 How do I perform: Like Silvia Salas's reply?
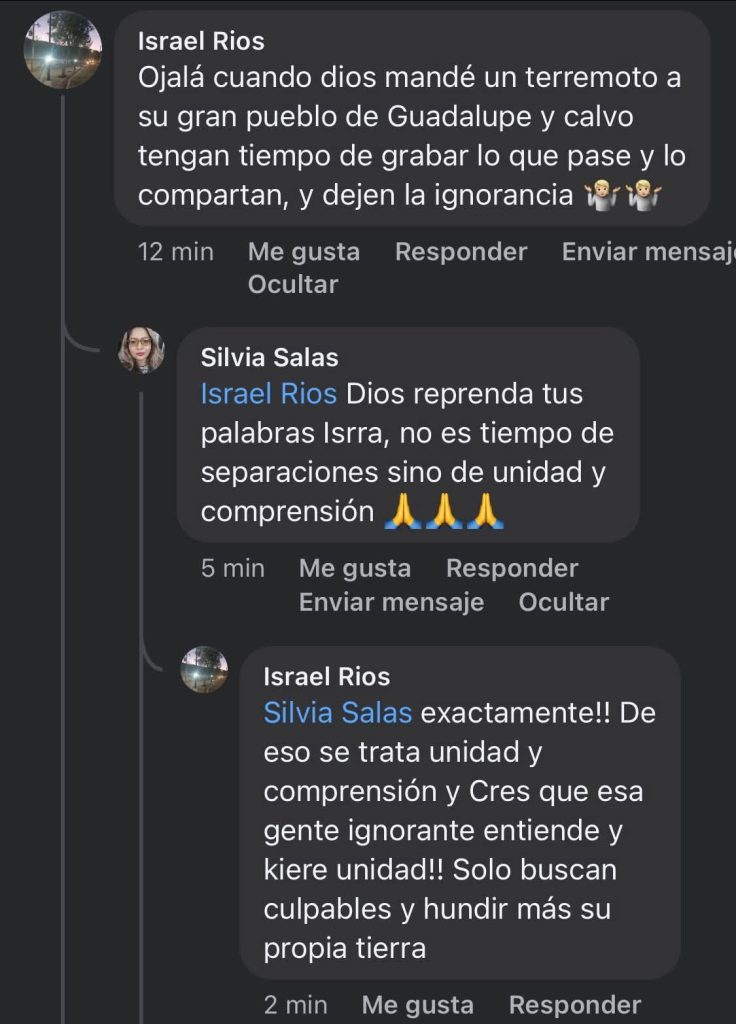point(354,568)
